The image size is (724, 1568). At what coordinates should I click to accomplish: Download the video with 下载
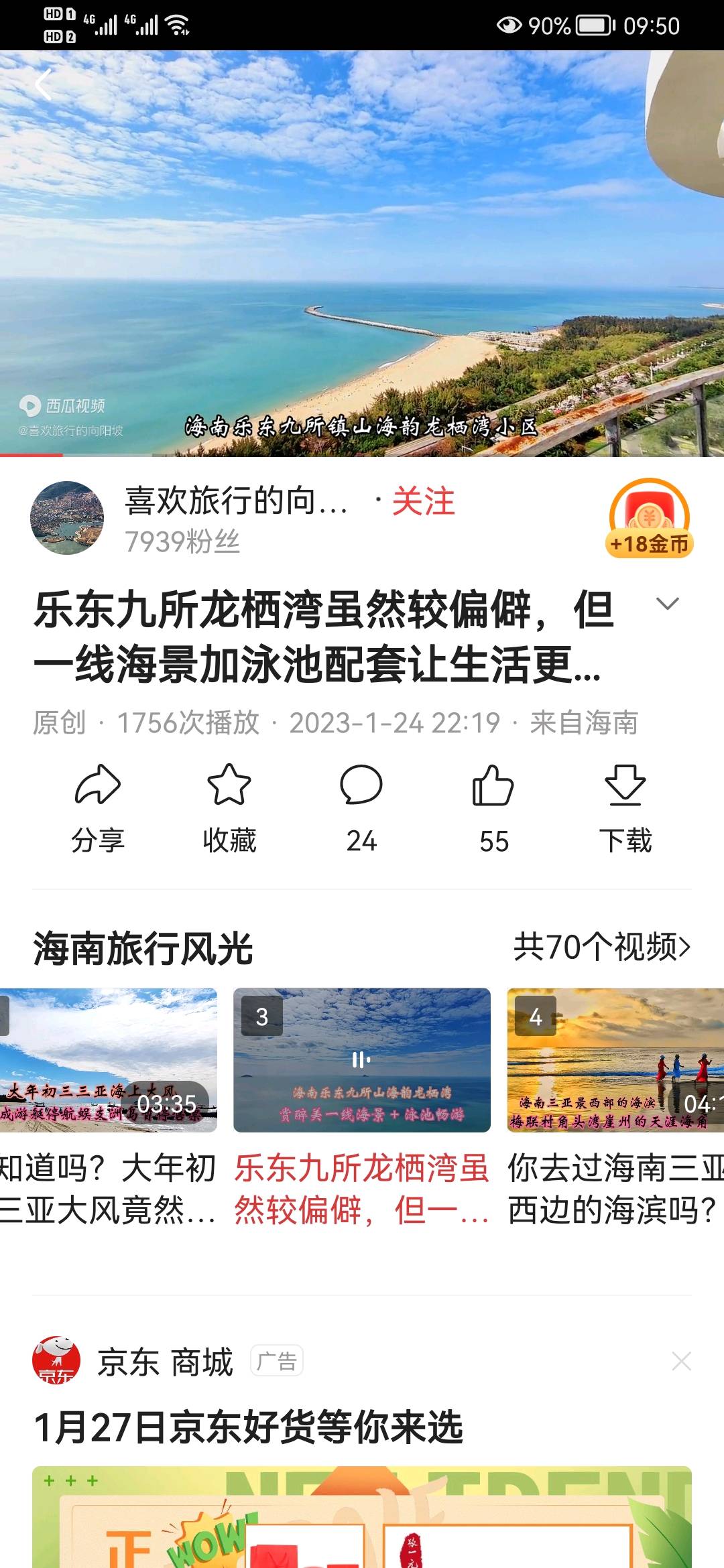click(625, 808)
